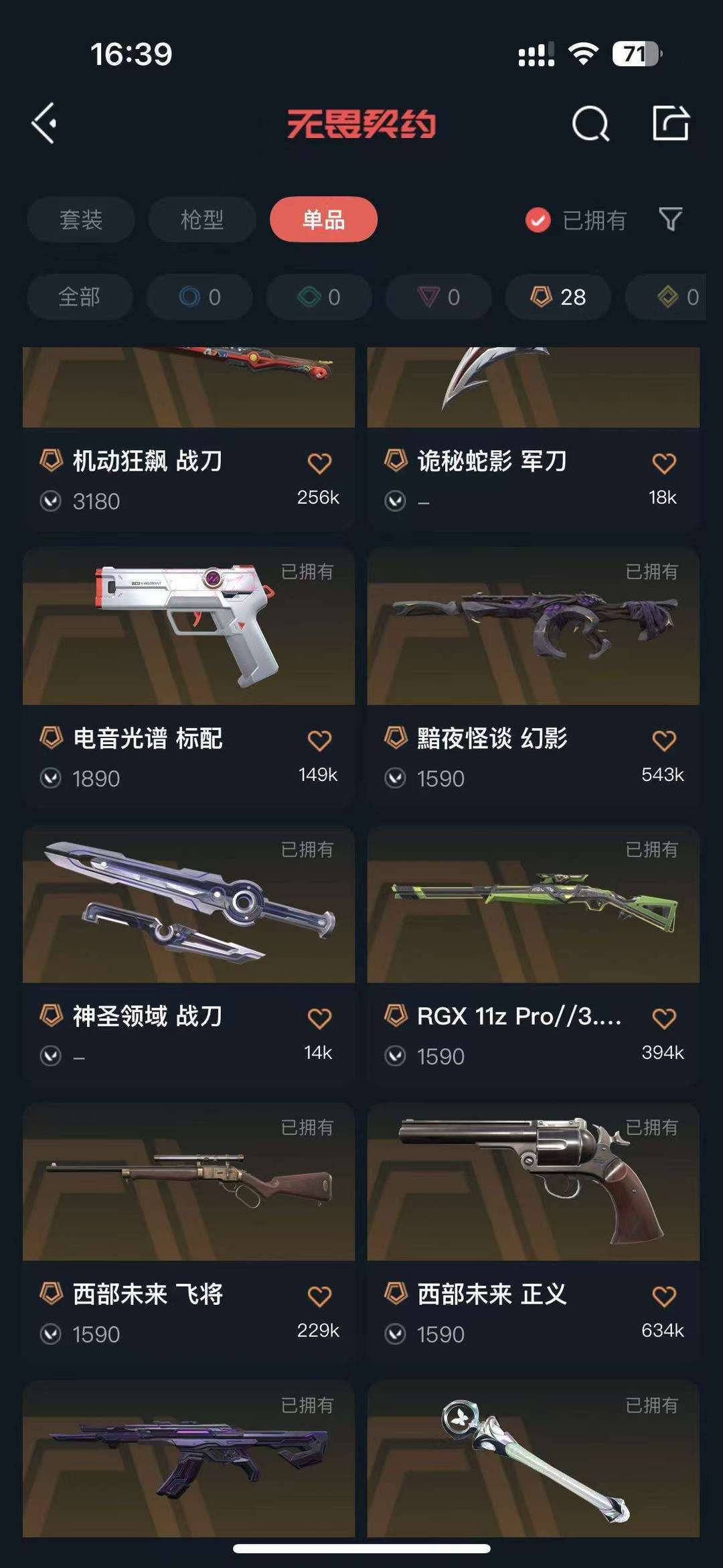Open the search icon in the header
Viewport: 723px width, 1568px height.
[x=590, y=123]
